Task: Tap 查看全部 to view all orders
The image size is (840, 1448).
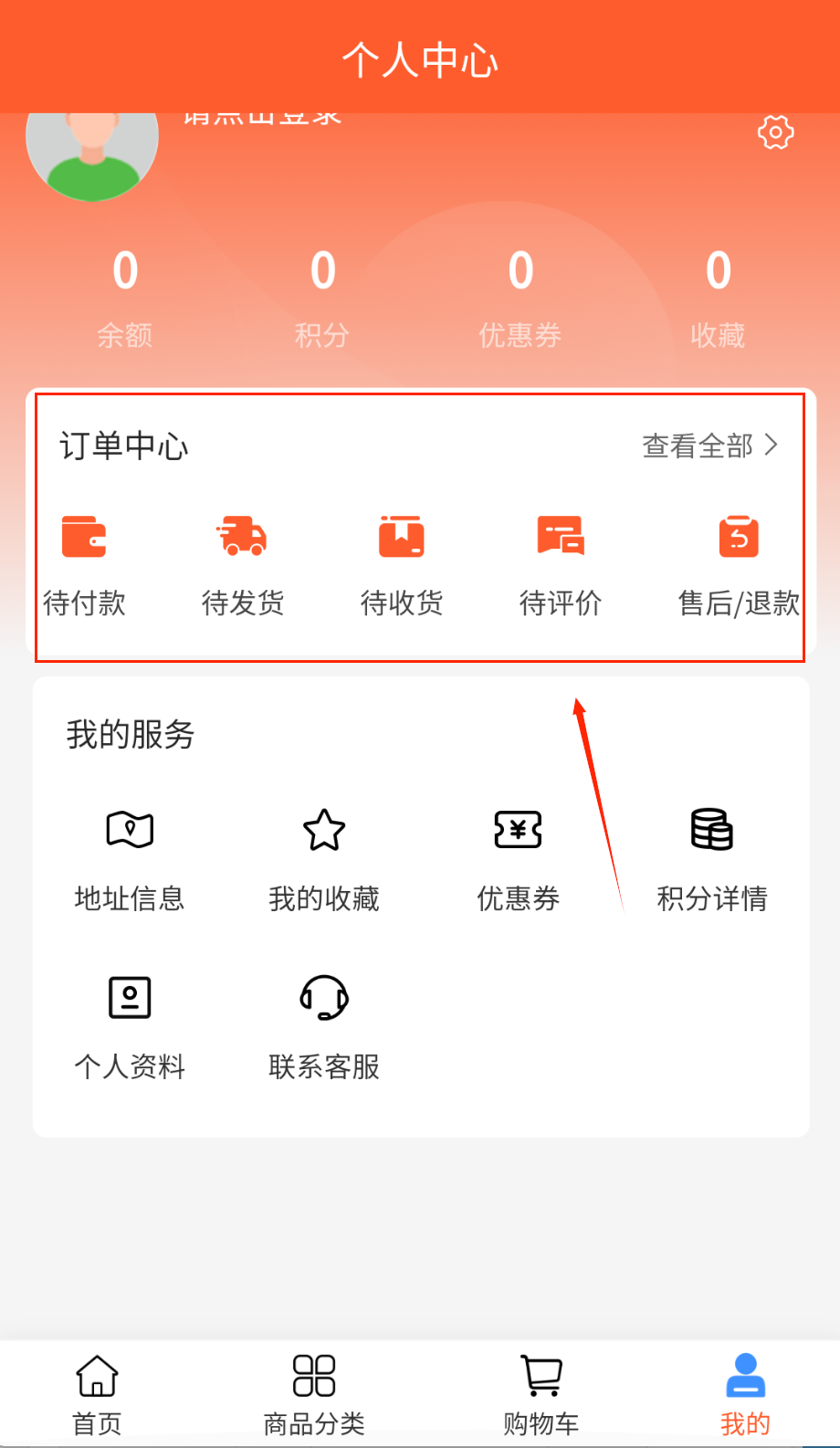Action: [x=709, y=446]
